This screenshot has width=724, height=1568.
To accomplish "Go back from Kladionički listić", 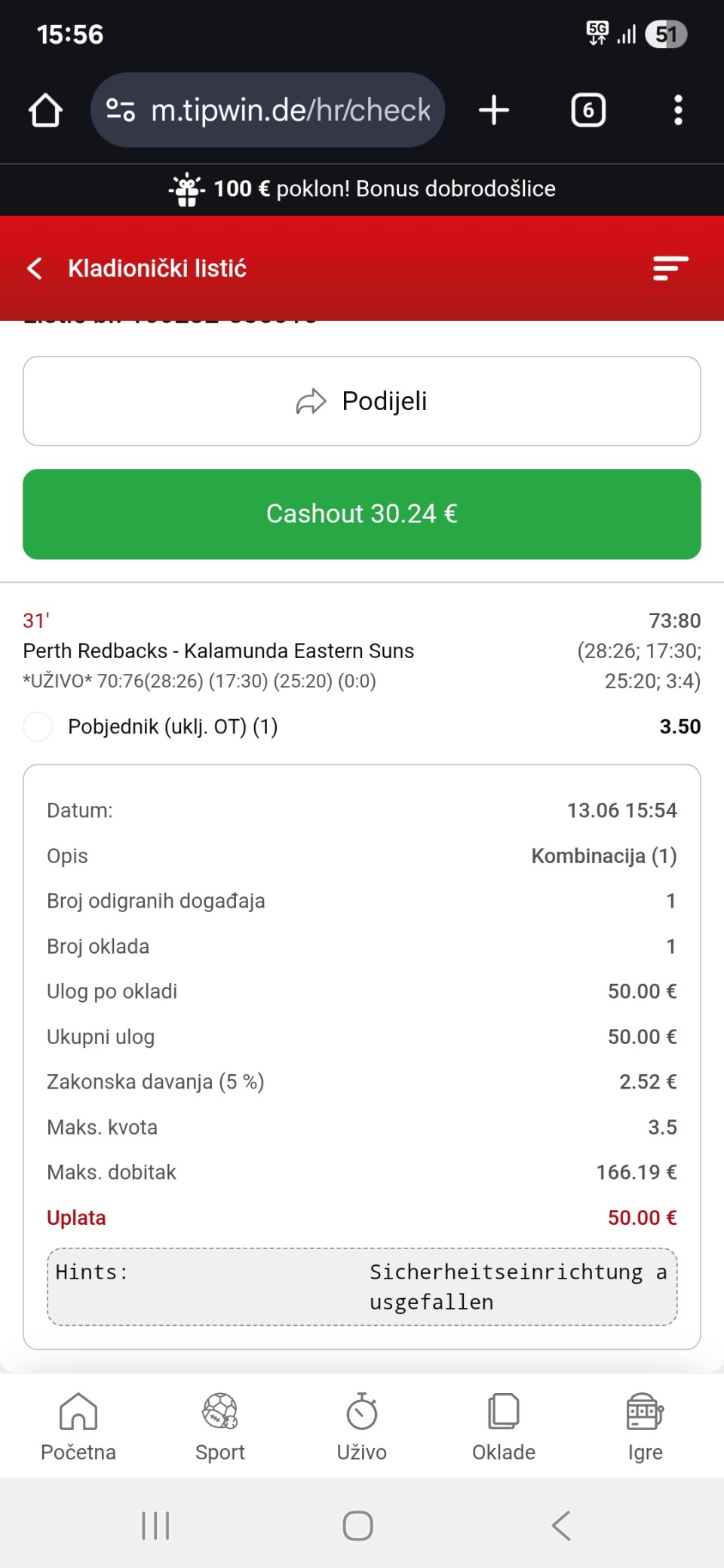I will tap(35, 268).
